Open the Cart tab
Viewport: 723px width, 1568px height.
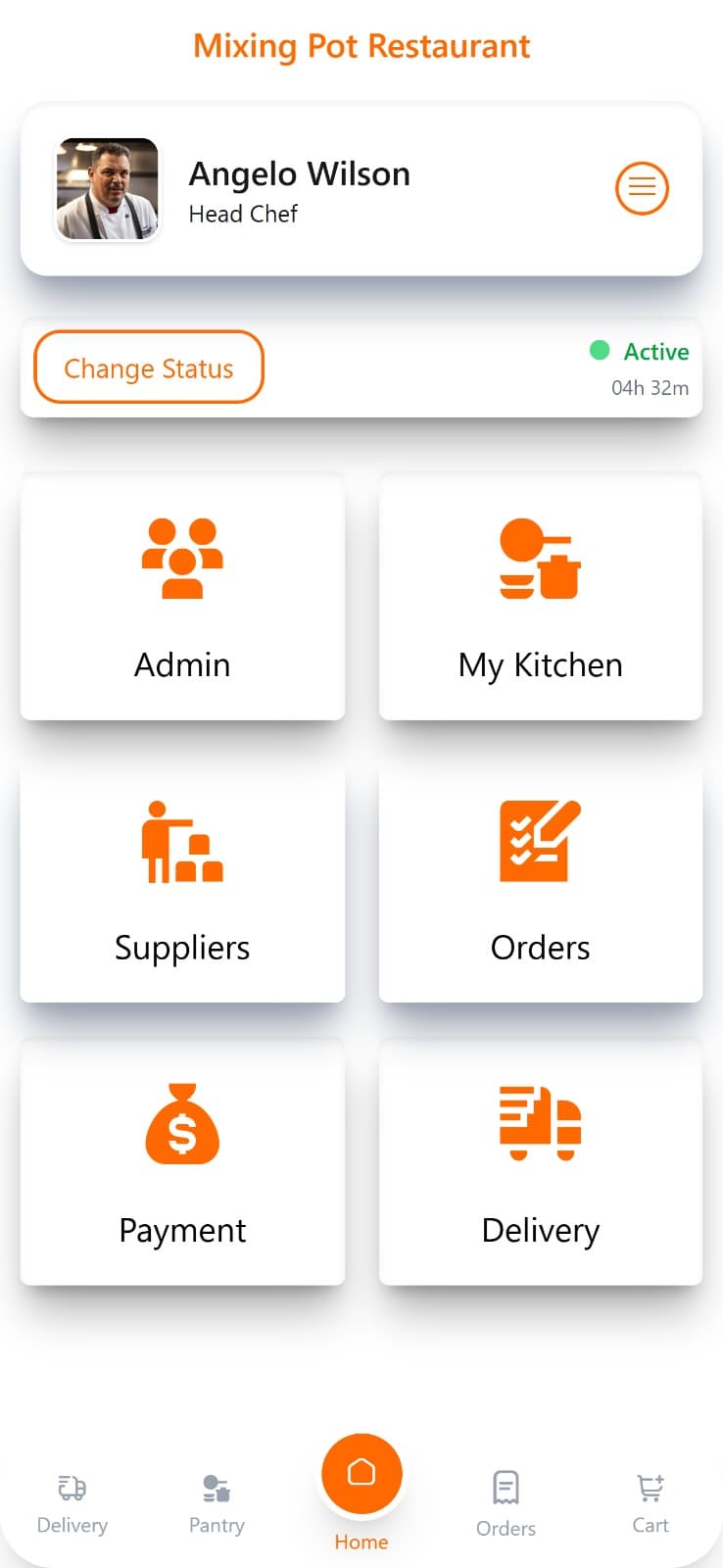click(651, 1503)
